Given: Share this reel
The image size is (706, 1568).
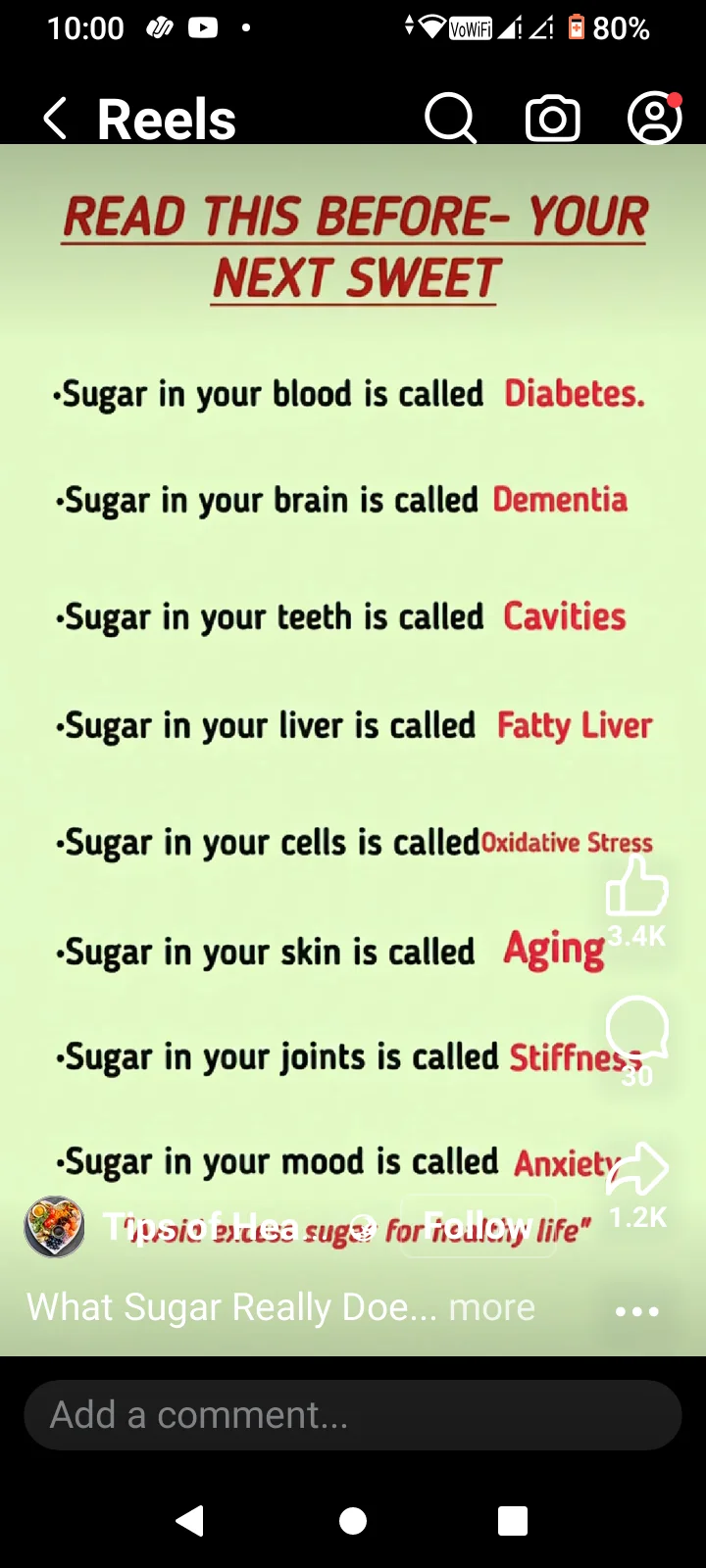Looking at the screenshot, I should coord(636,1170).
